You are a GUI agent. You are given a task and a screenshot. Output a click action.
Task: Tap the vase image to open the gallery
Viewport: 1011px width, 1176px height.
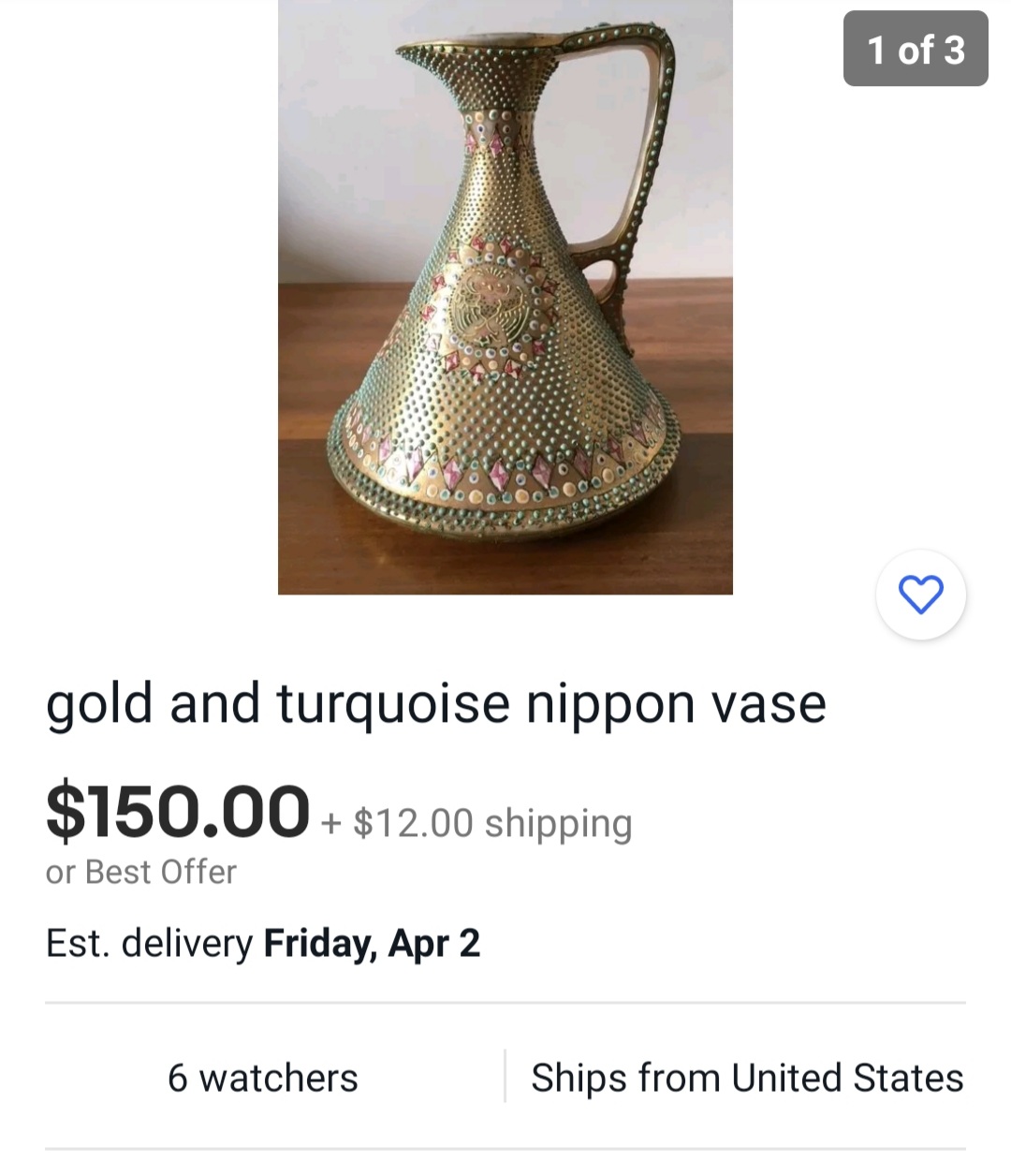pyautogui.click(x=505, y=300)
